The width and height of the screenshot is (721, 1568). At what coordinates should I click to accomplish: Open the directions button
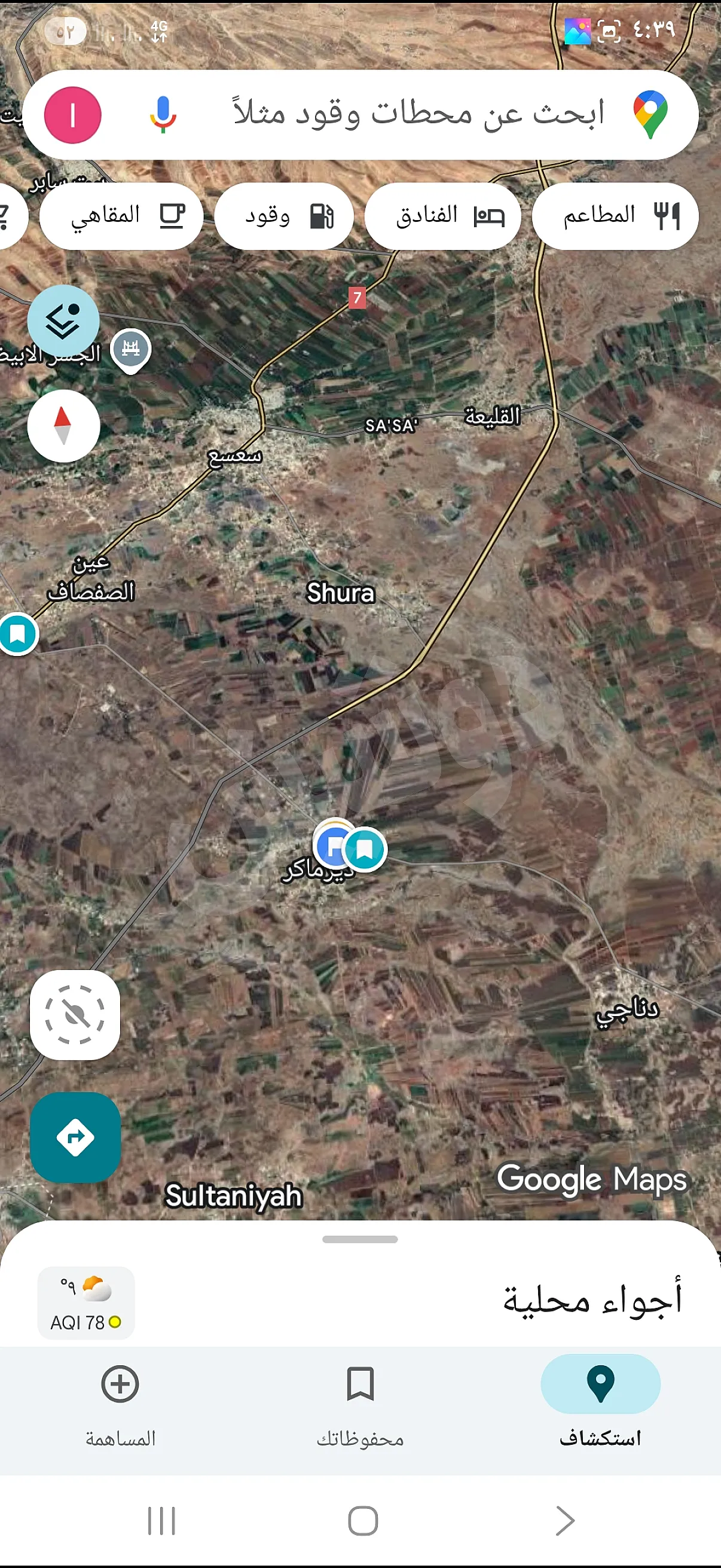coord(75,1137)
